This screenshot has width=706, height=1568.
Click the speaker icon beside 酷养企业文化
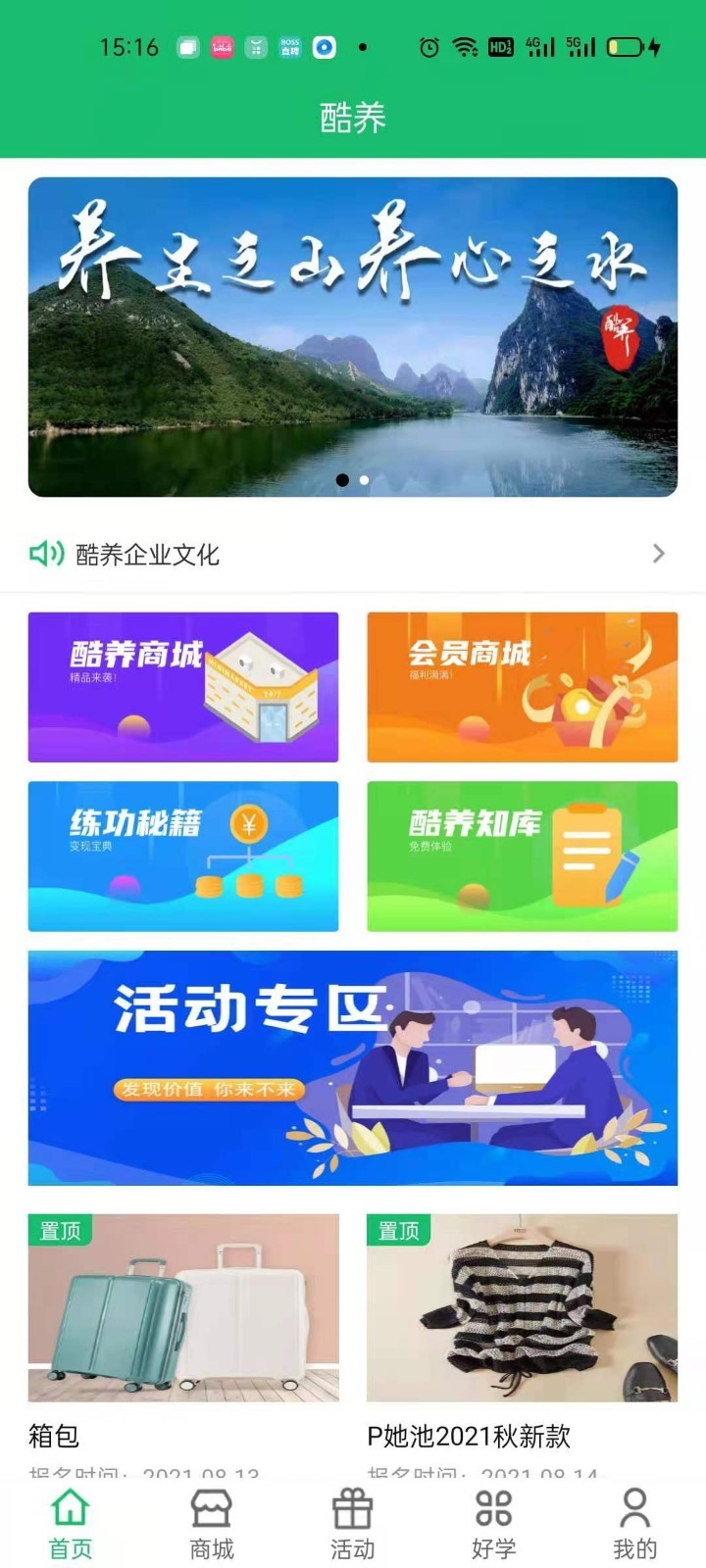[43, 555]
